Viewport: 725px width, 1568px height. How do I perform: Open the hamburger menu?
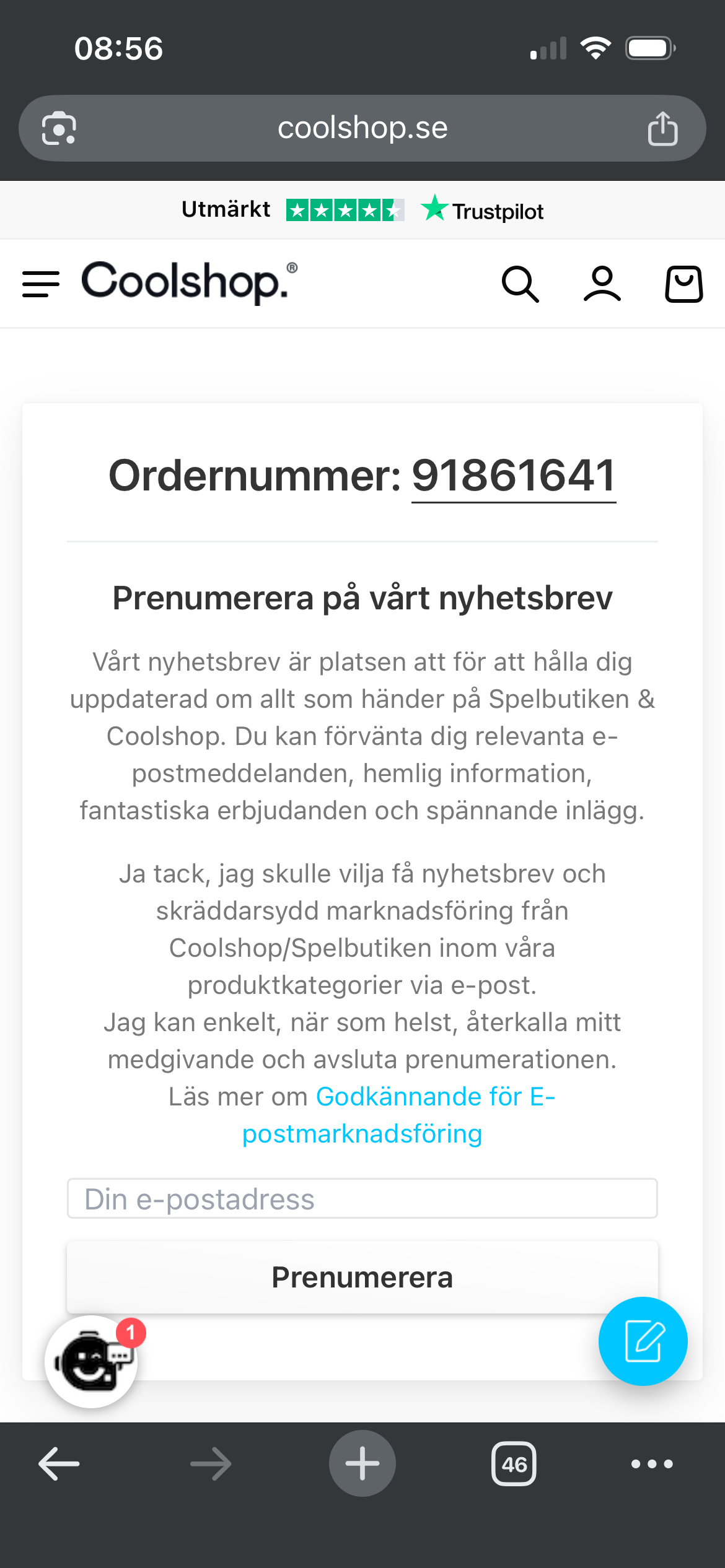41,284
